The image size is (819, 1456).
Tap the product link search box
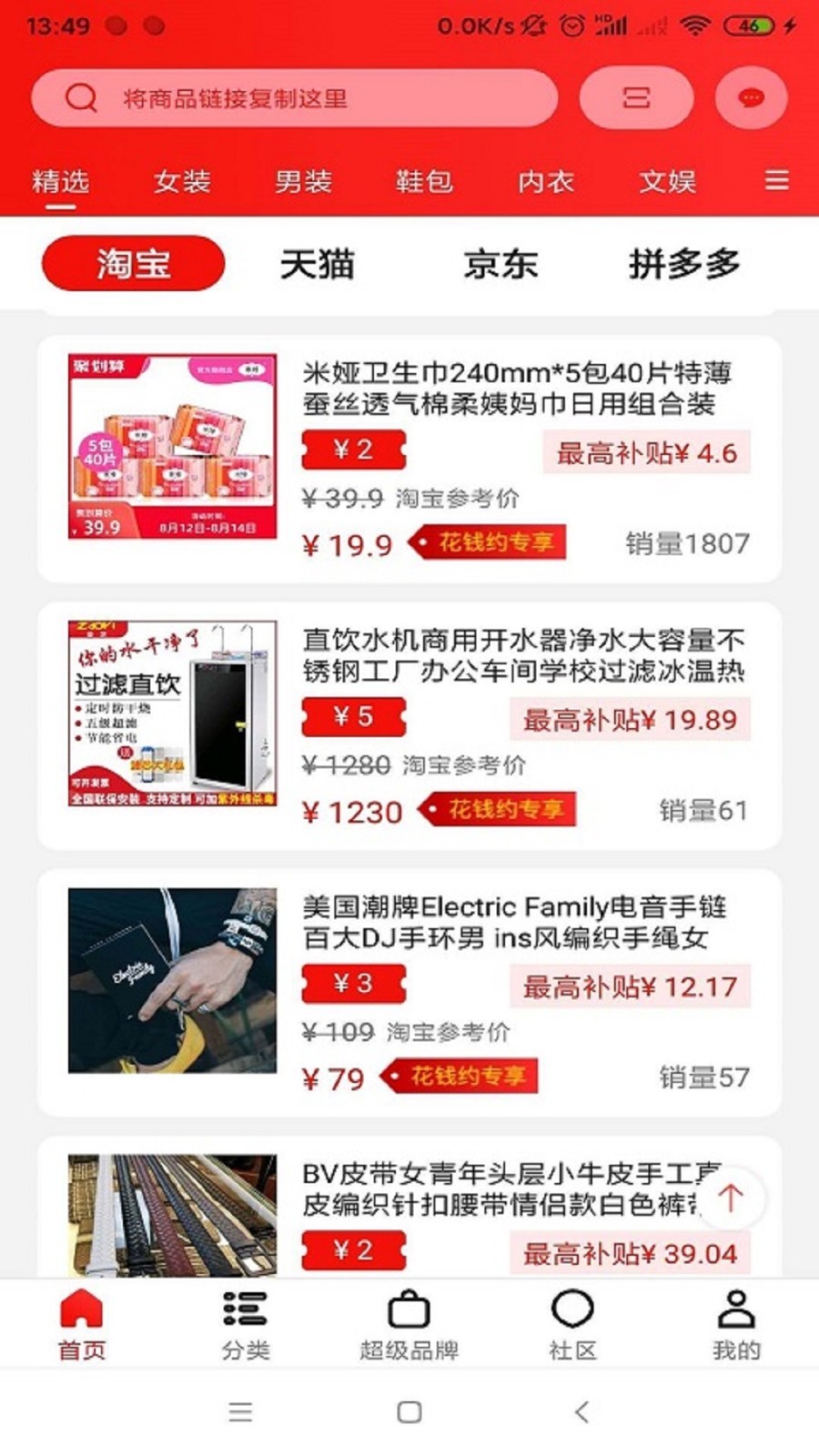[x=293, y=98]
